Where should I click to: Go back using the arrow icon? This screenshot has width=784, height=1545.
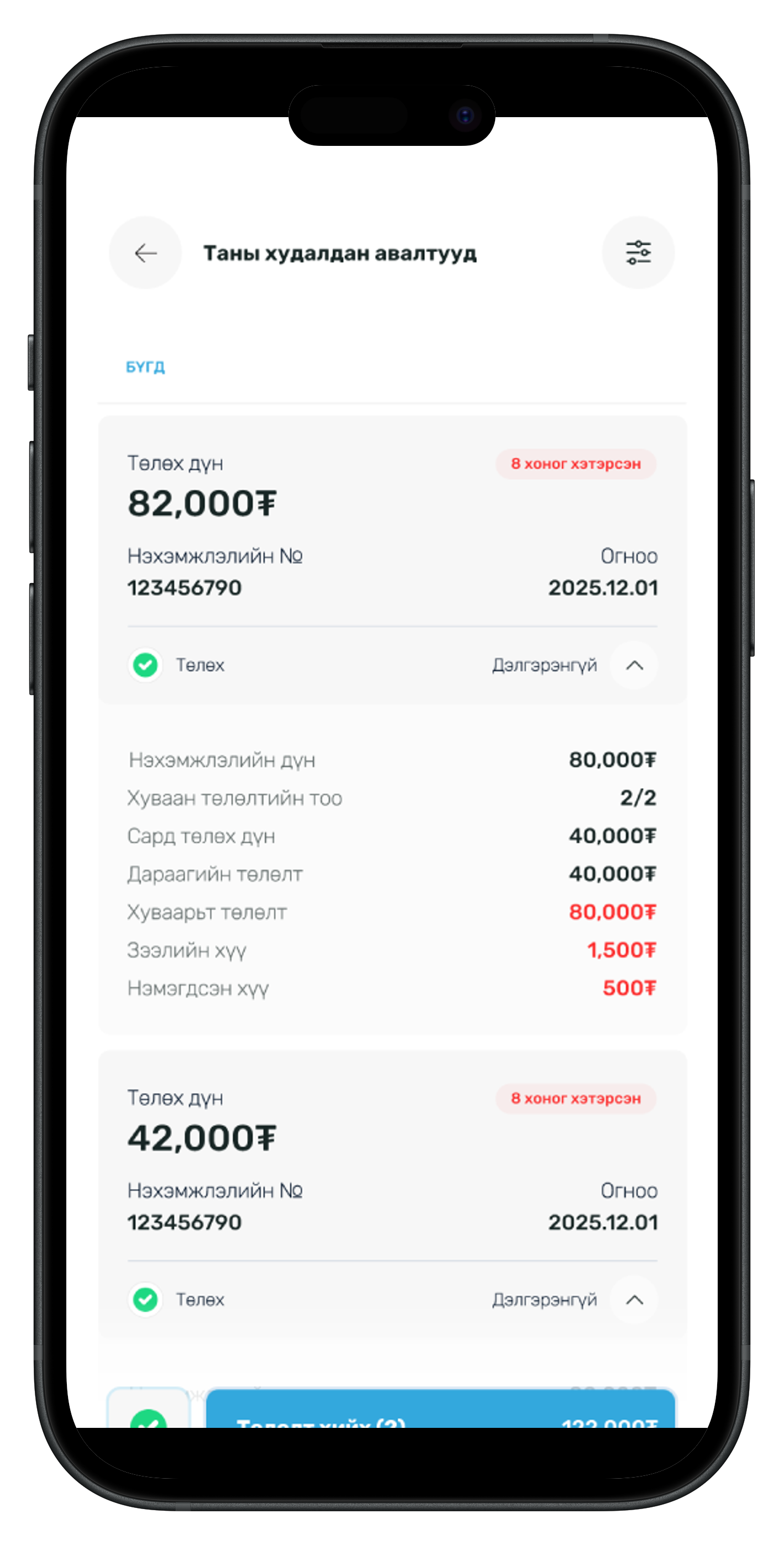pos(145,253)
